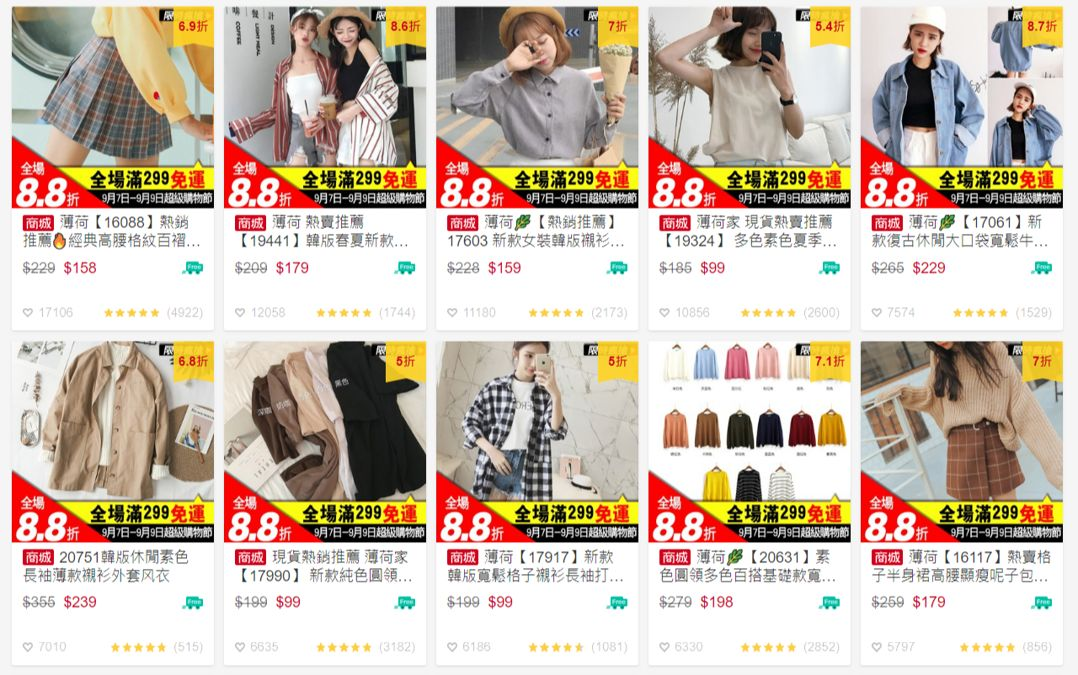Like the 19441 item with 12058 hearts

coord(240,313)
